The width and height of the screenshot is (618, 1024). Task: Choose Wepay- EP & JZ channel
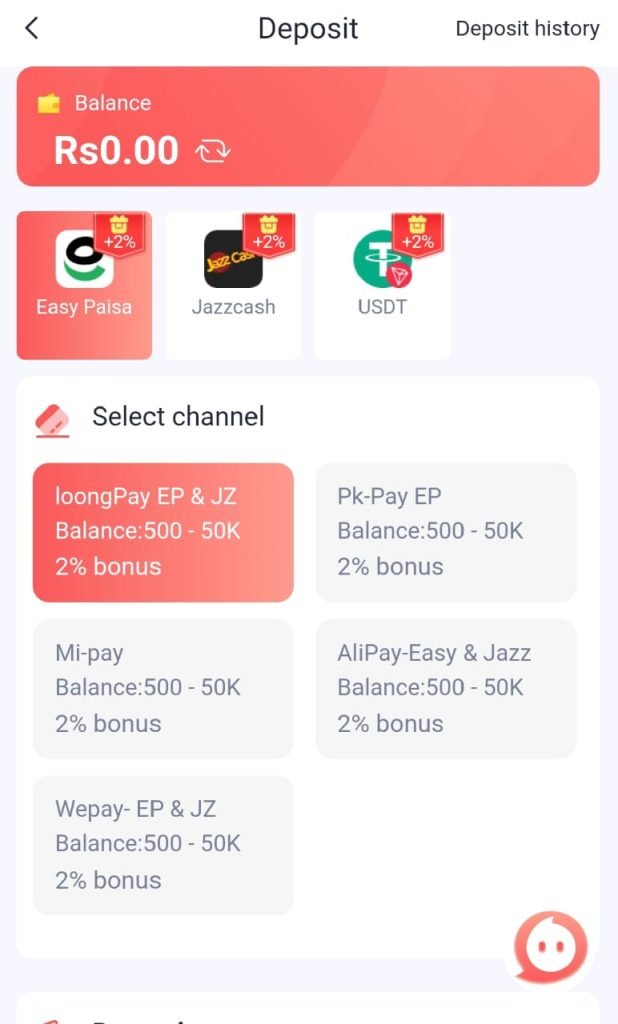[163, 845]
